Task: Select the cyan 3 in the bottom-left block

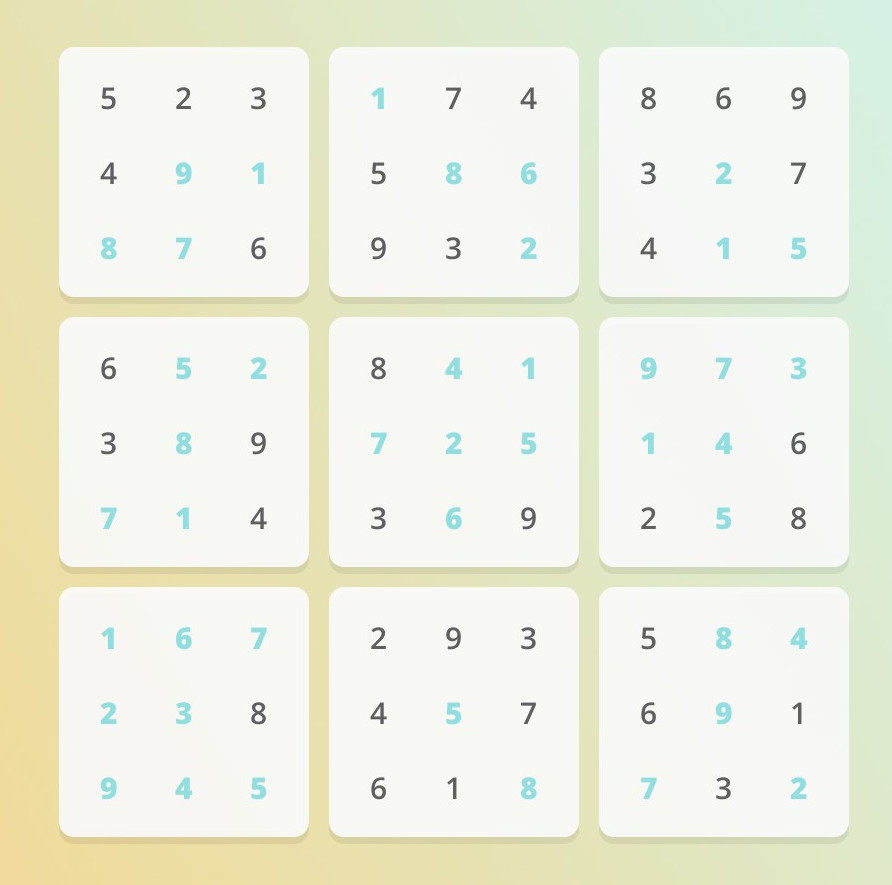Action: pyautogui.click(x=183, y=714)
